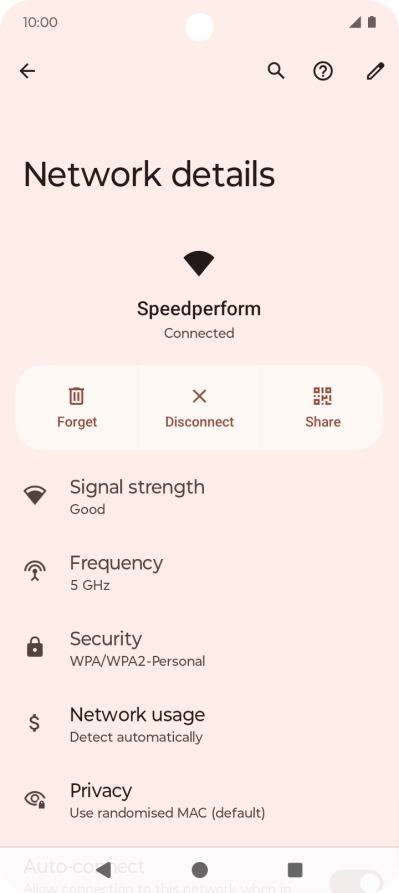Go back using the top-left arrow
Viewport: 399px width, 893px height.
[x=27, y=71]
